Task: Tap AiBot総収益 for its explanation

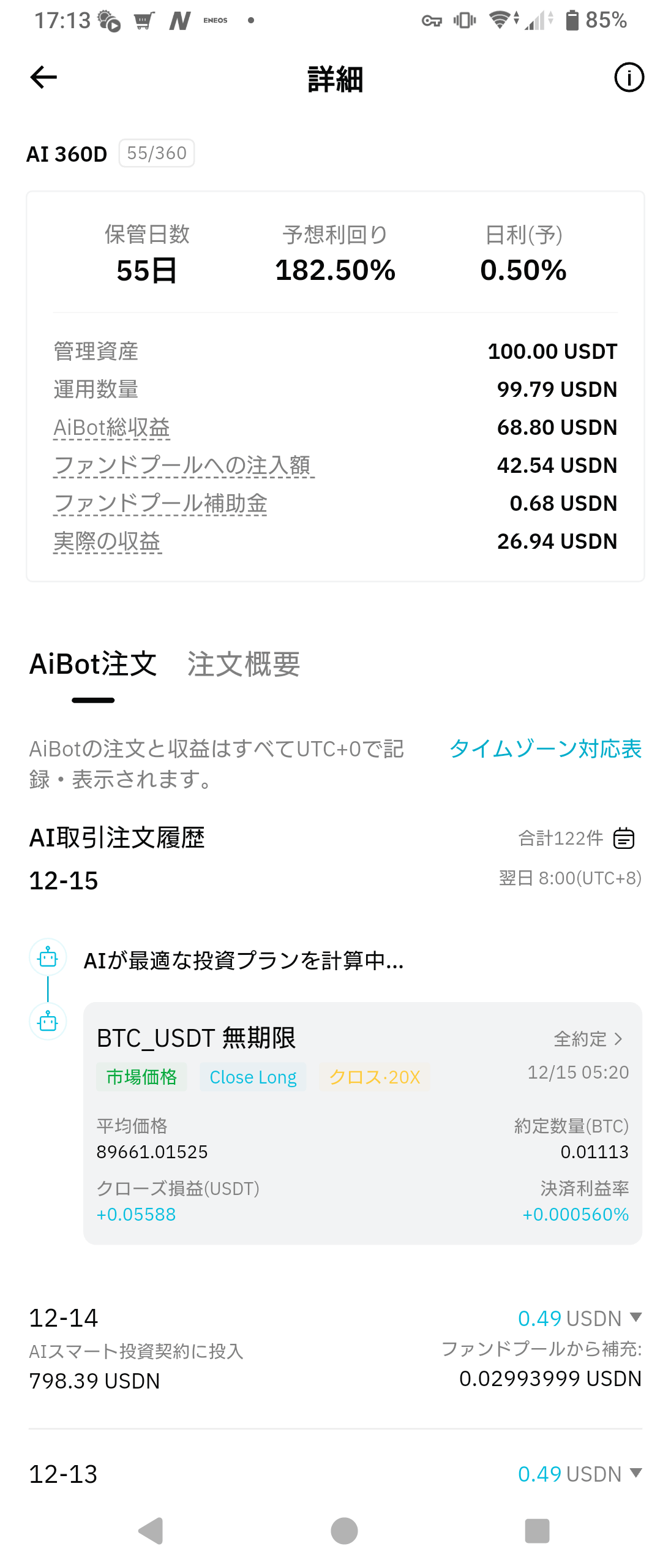Action: [x=111, y=427]
